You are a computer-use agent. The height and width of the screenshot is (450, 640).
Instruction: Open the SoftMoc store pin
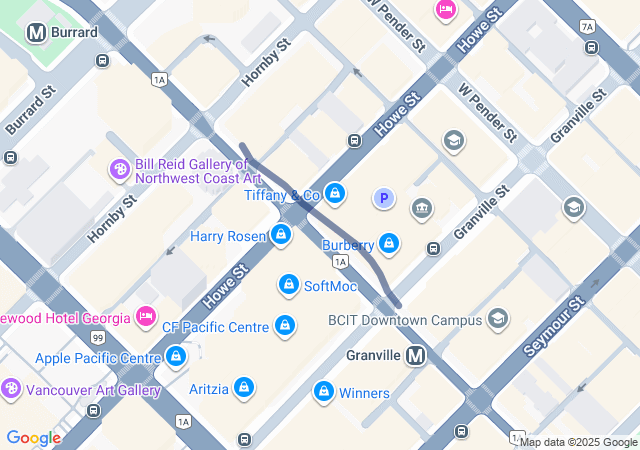(x=289, y=286)
